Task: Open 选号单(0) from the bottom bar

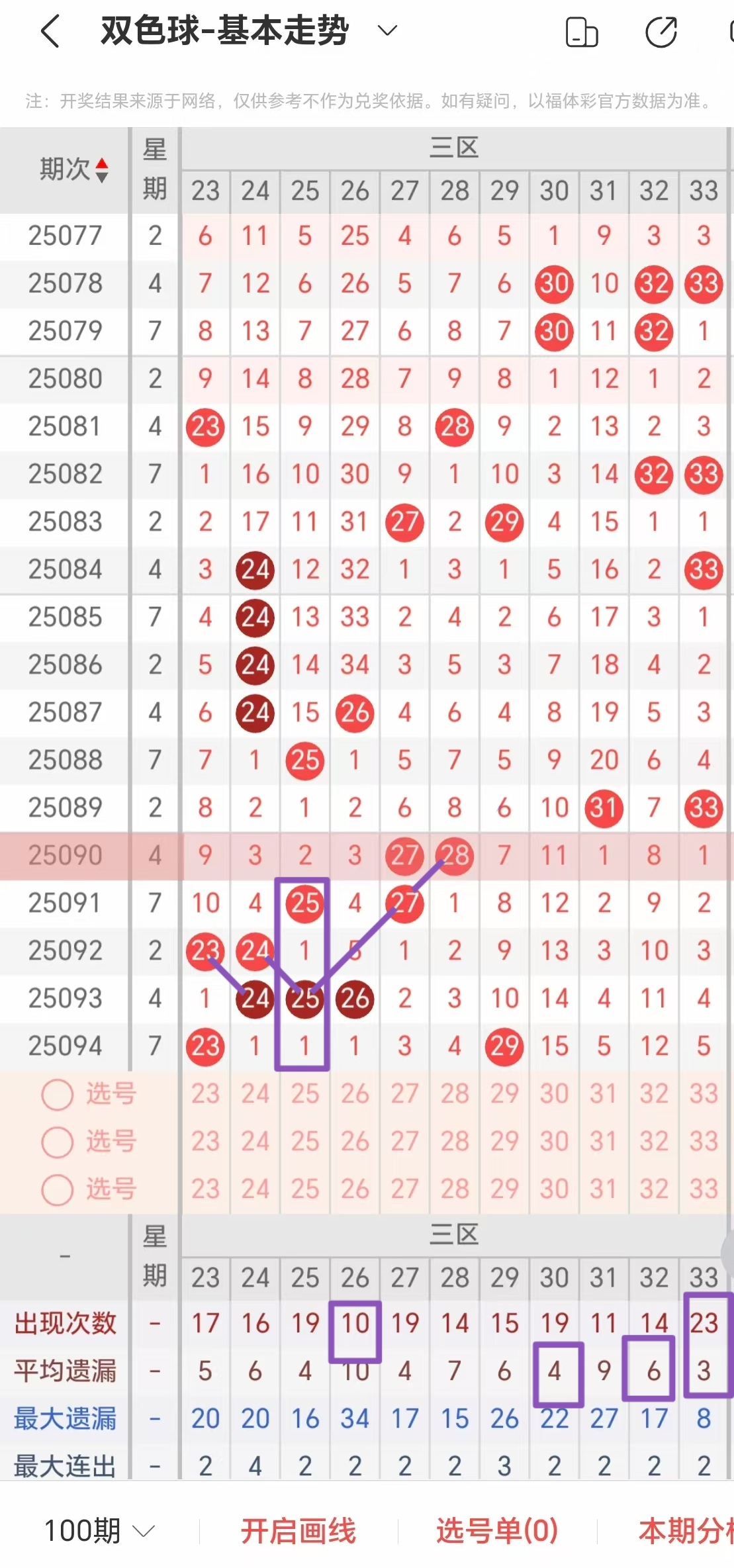Action: 495,1530
